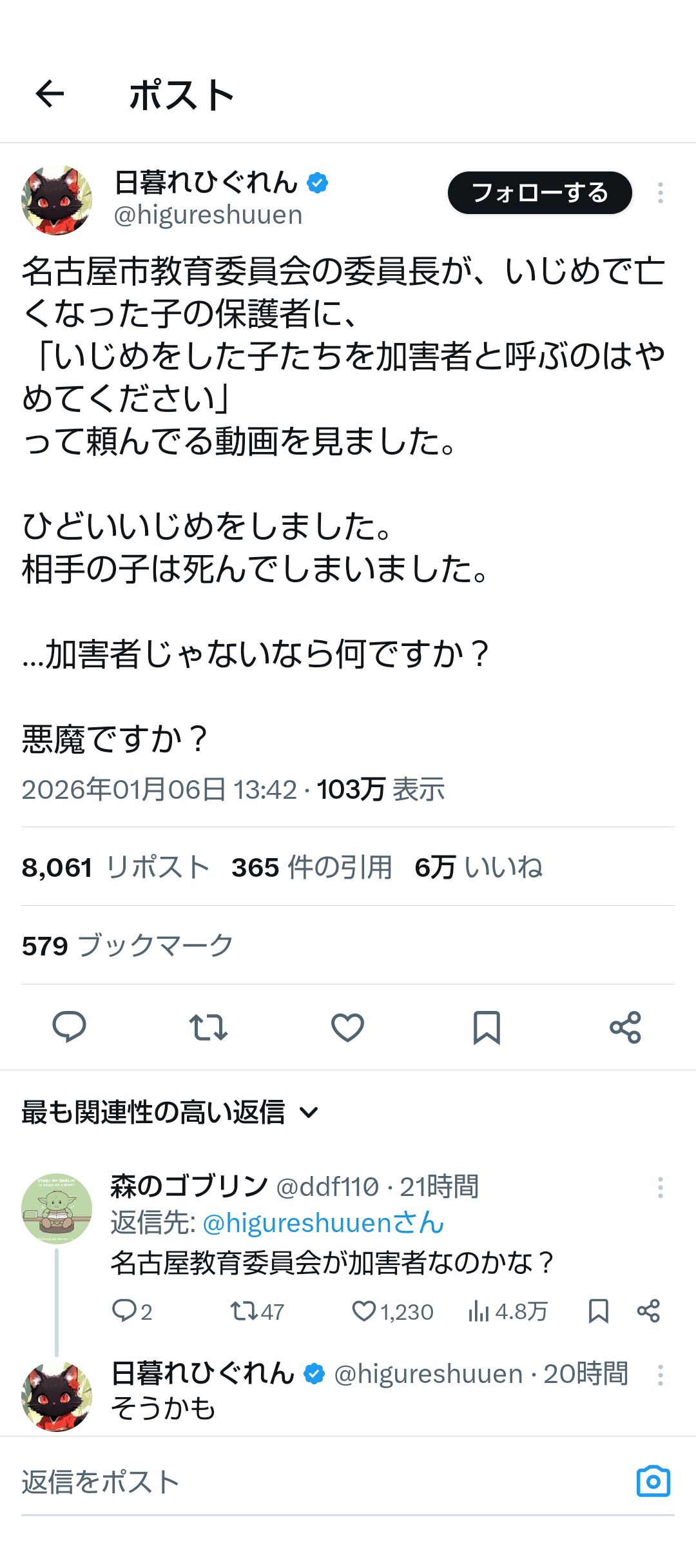This screenshot has width=696, height=1568.
Task: View the 6万 likes list
Action: 478,867
